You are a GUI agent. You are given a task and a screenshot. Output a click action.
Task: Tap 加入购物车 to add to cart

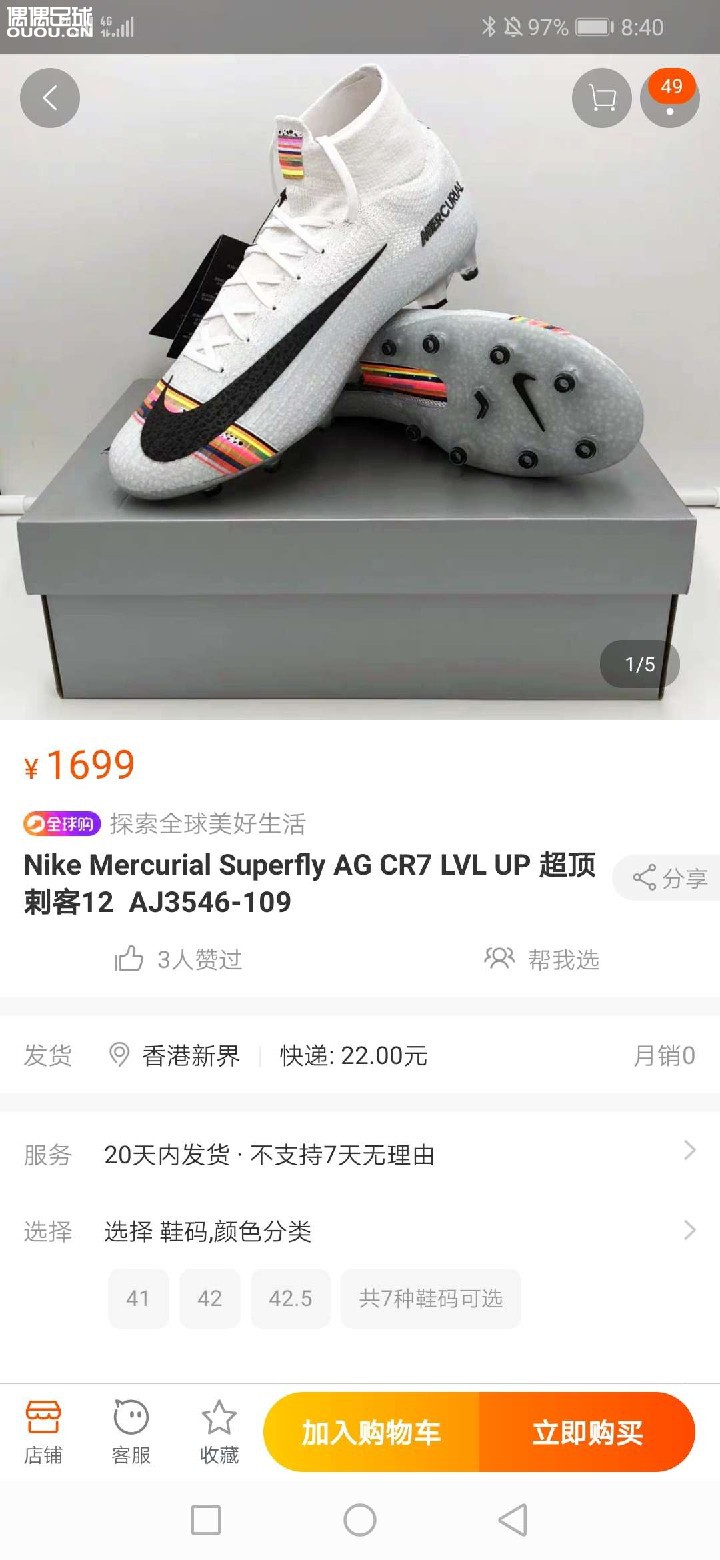(371, 1432)
